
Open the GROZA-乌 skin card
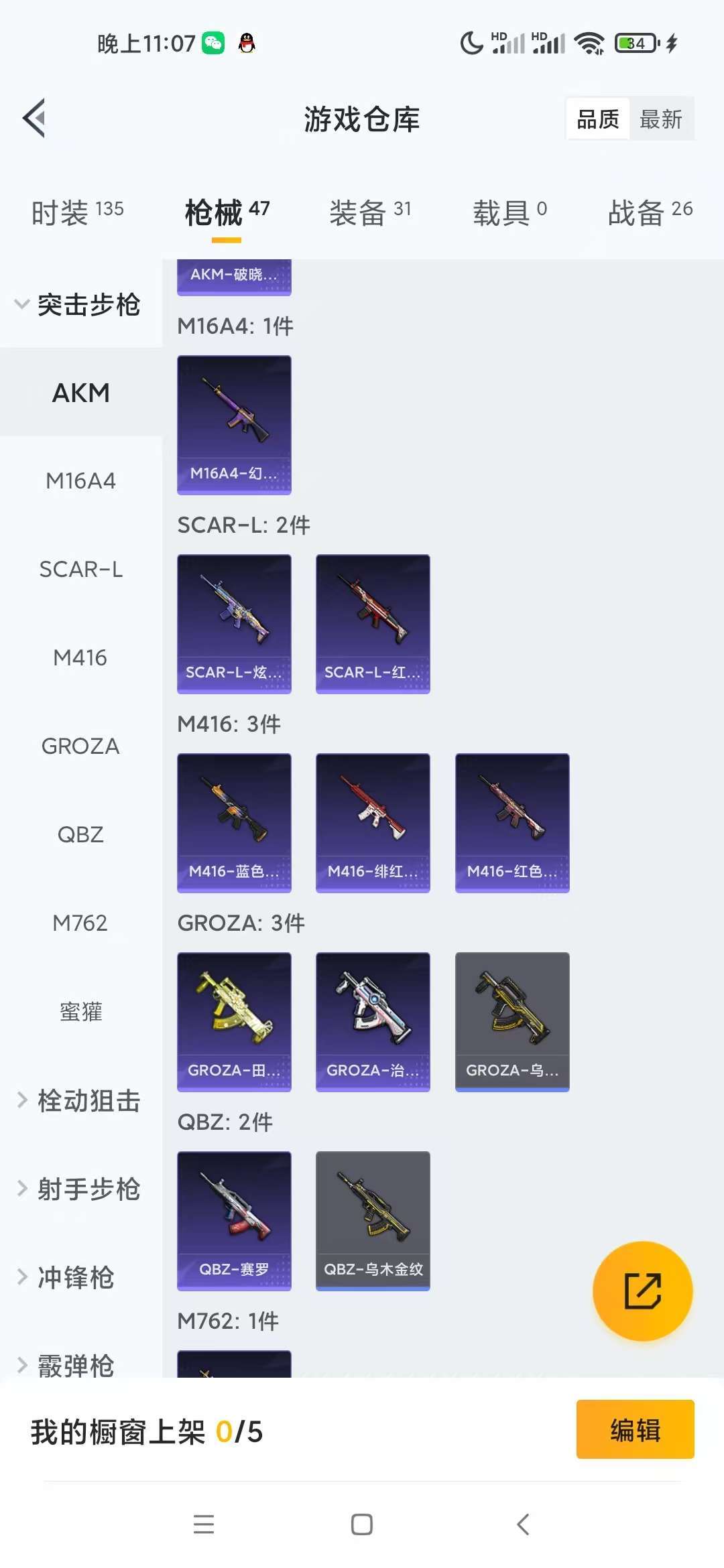[512, 1022]
